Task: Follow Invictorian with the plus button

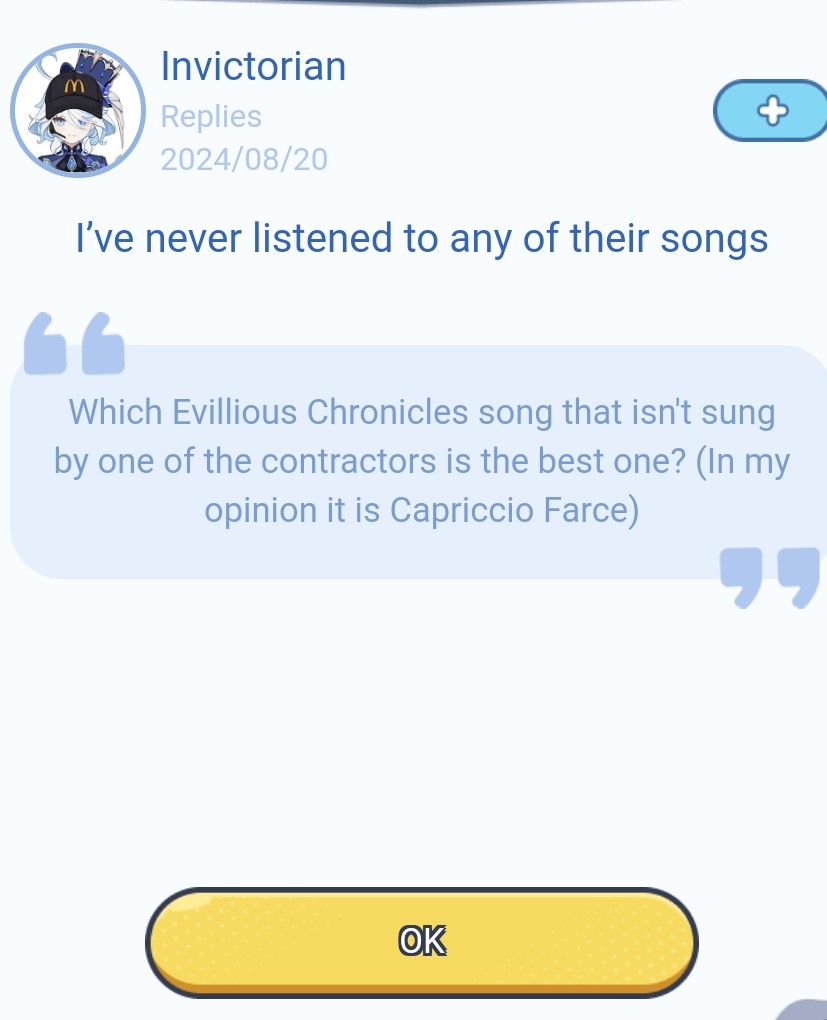Action: [x=770, y=111]
